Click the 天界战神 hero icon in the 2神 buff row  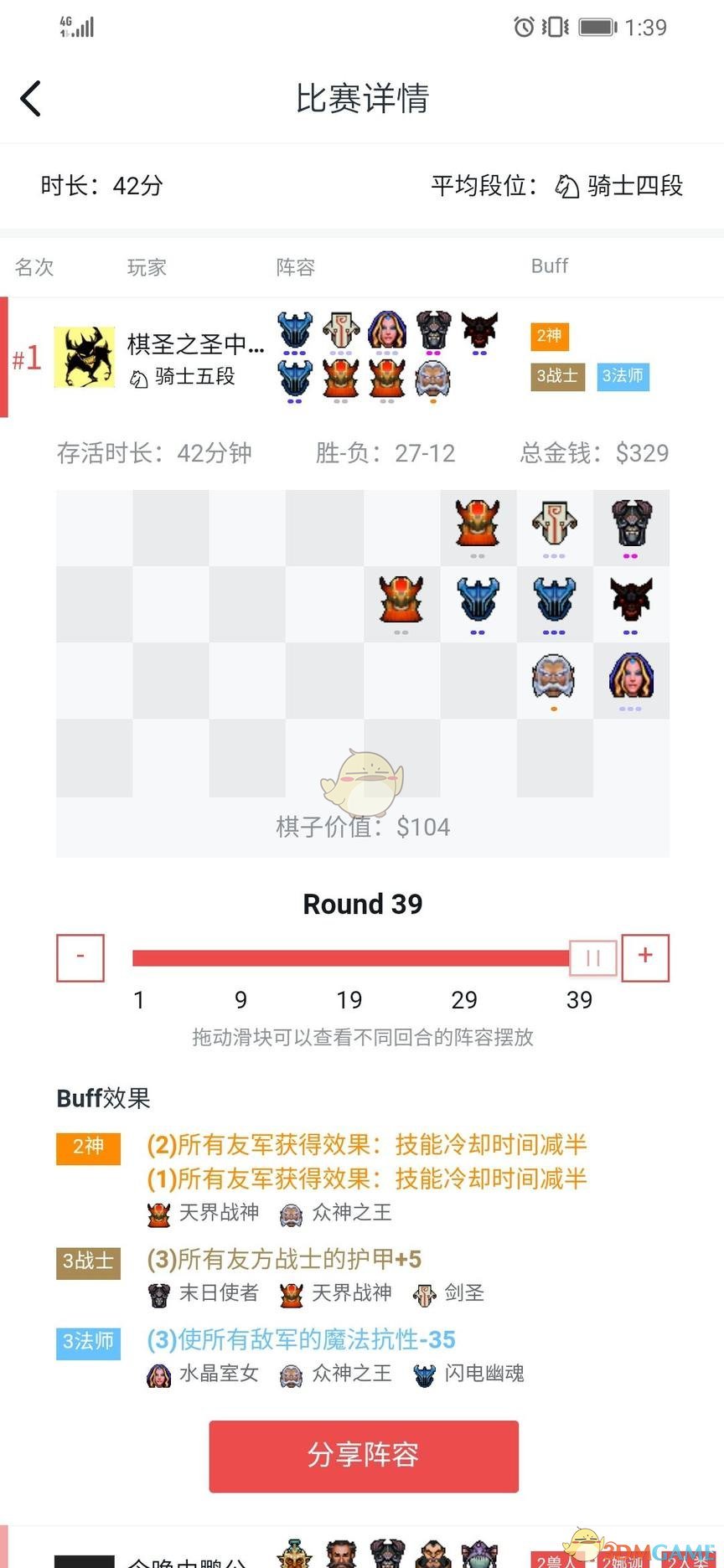(158, 1213)
